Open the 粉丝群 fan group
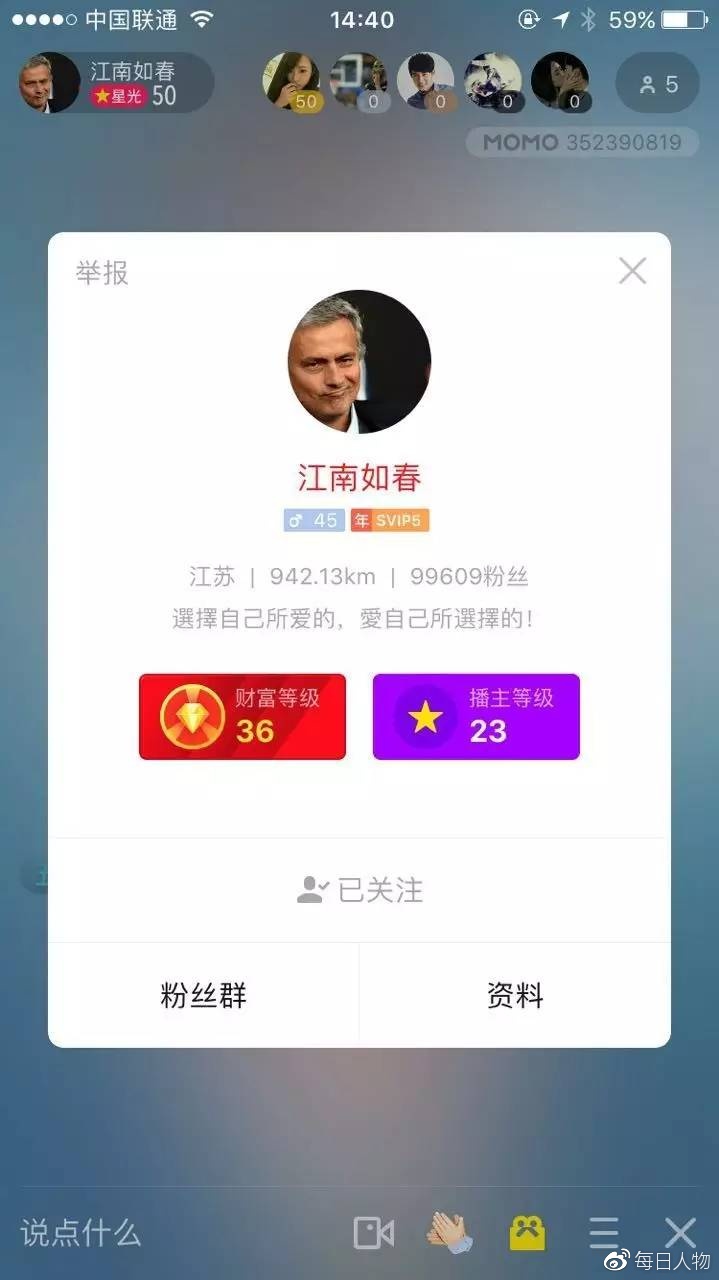The width and height of the screenshot is (719, 1280). [204, 996]
